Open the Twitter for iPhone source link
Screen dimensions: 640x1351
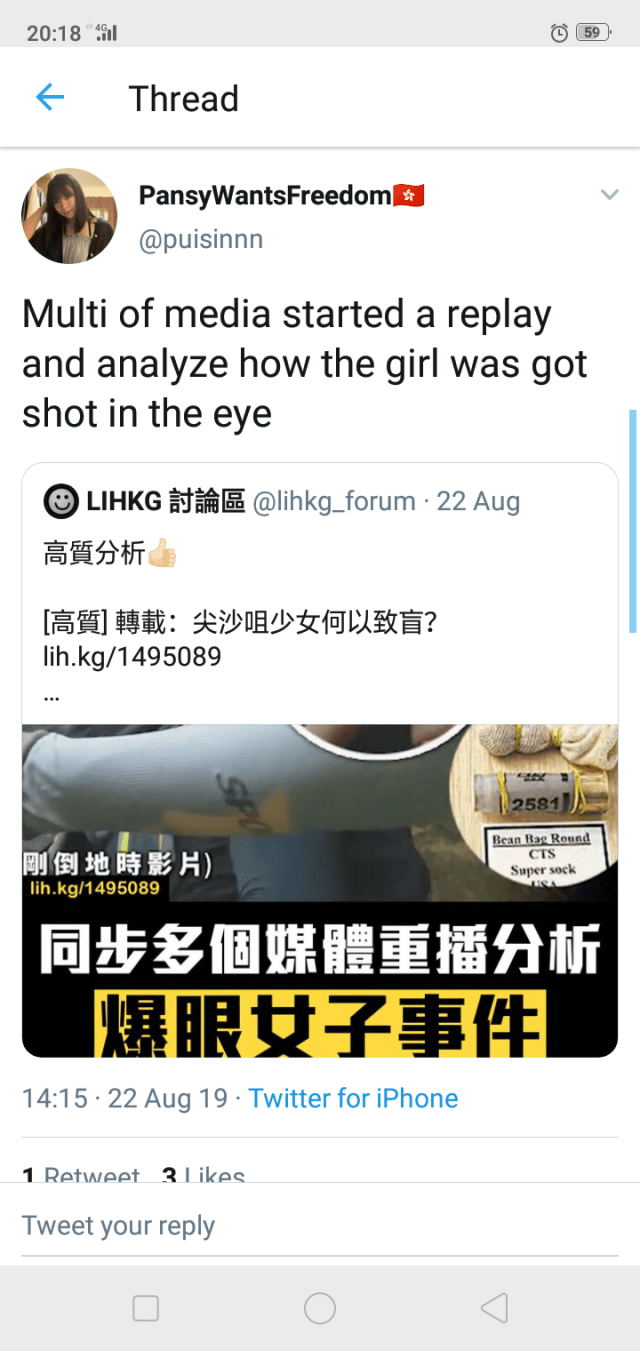(353, 1098)
